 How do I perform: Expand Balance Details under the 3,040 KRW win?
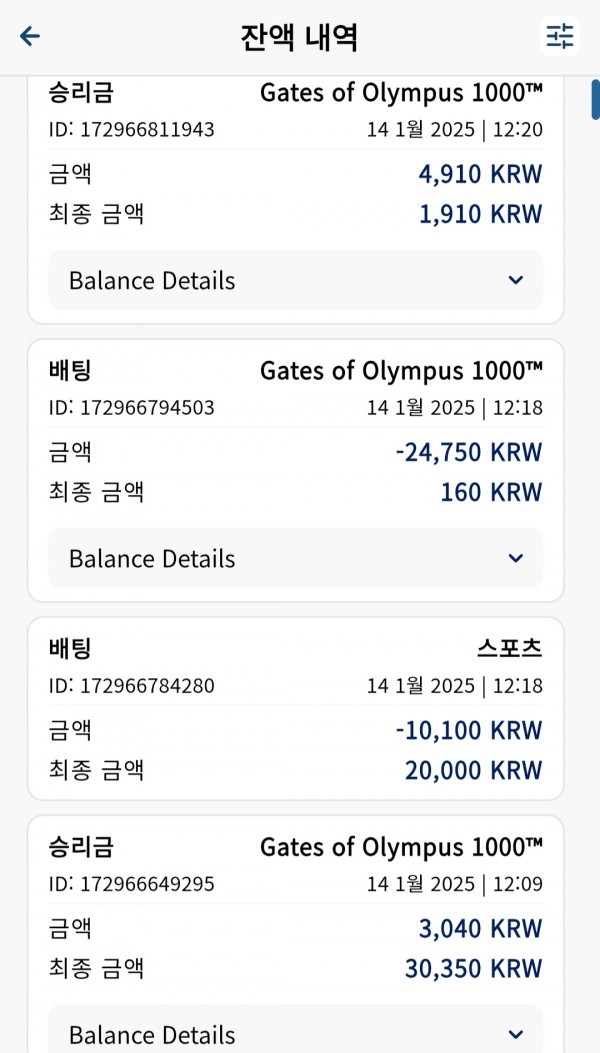click(296, 1029)
